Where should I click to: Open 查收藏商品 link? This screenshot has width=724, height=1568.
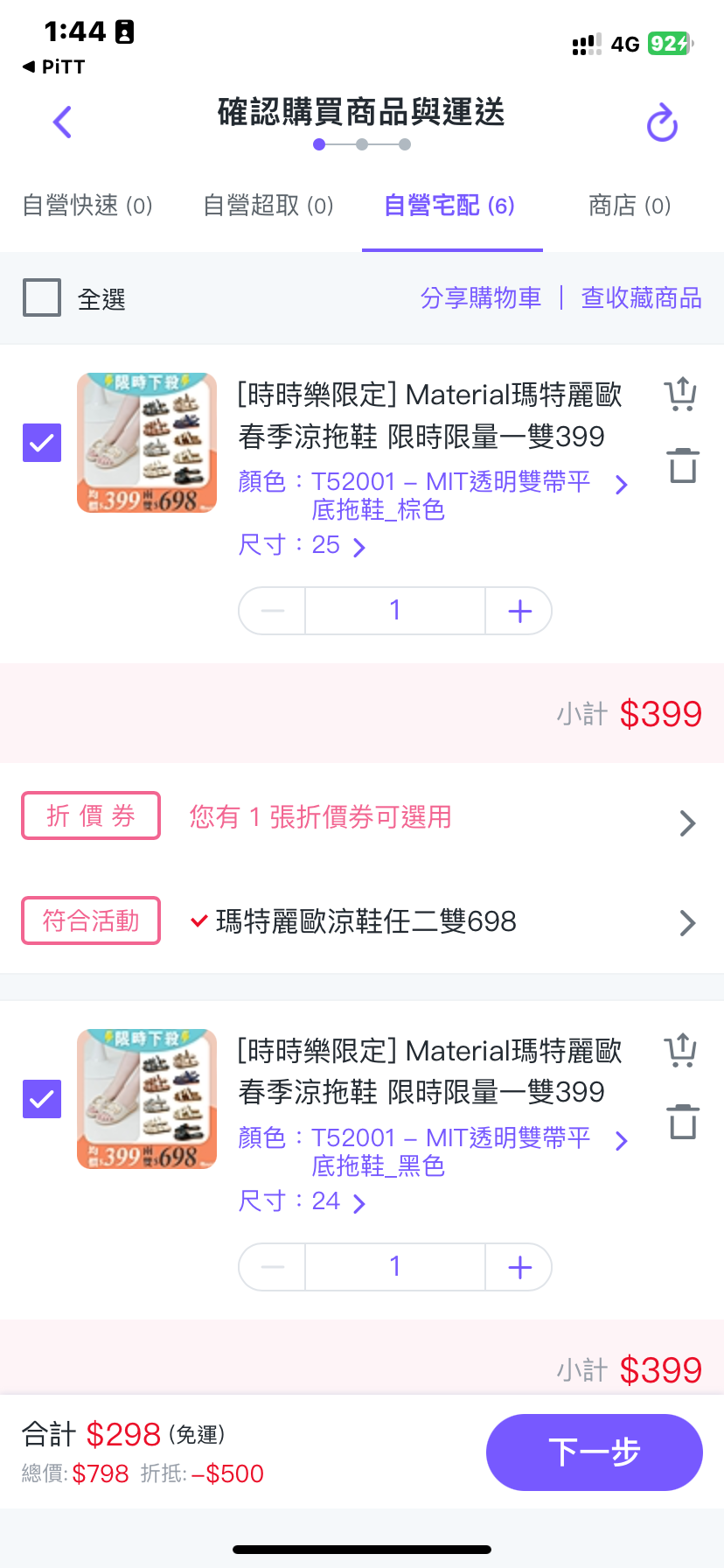641,297
